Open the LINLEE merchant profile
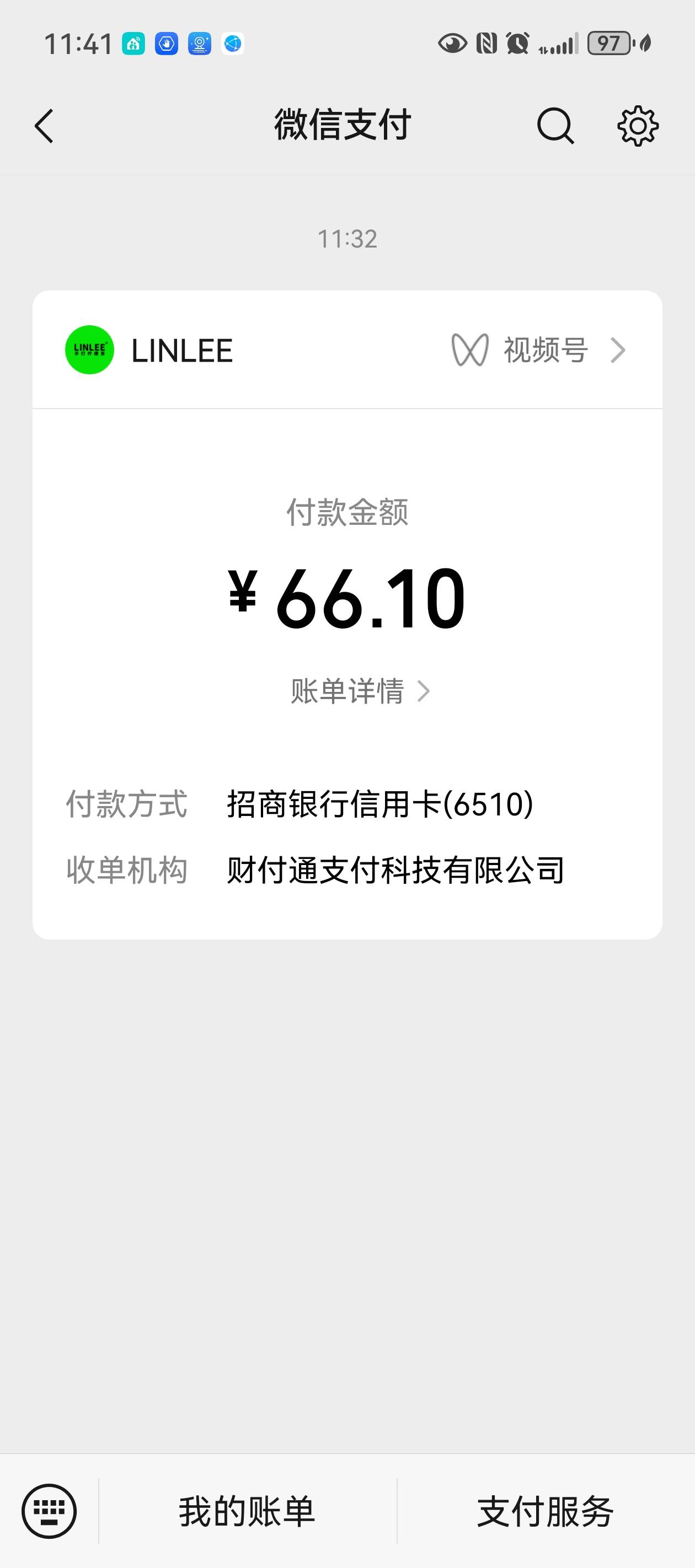Screen dimensions: 695x1568 click(x=149, y=350)
